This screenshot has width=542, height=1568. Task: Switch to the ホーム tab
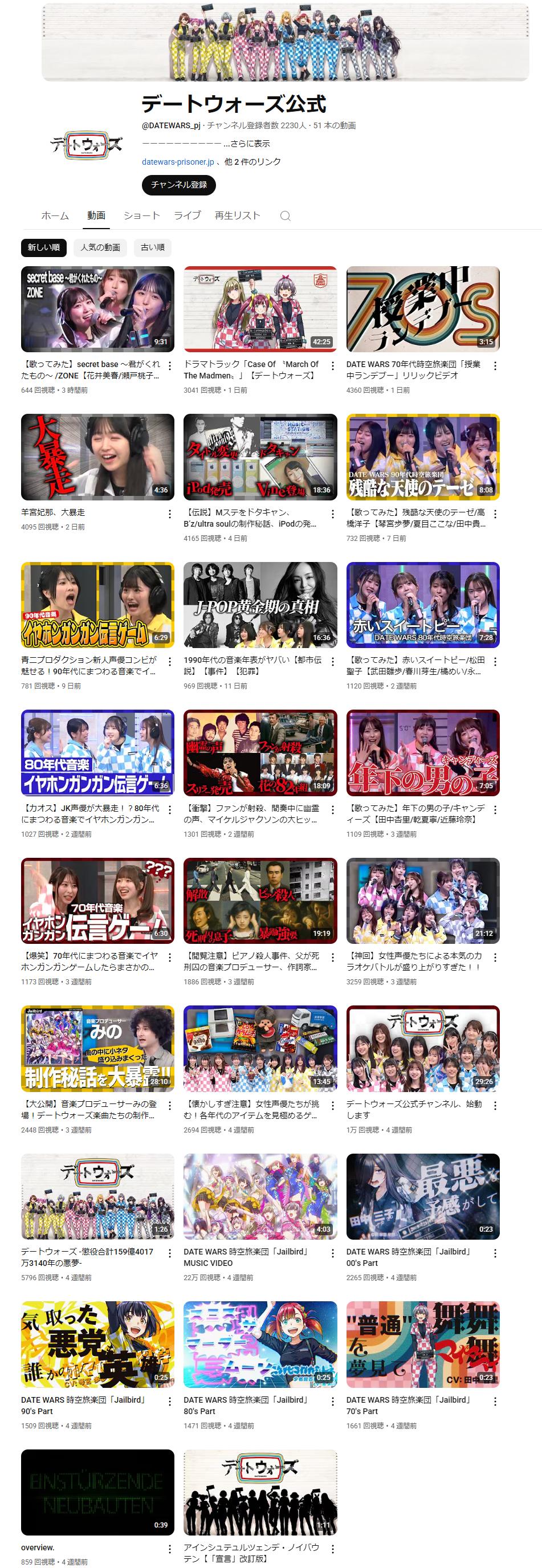pyautogui.click(x=55, y=215)
